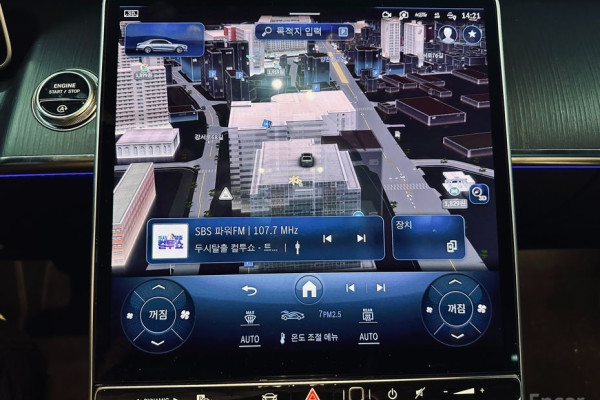Open the destination search field
The height and width of the screenshot is (400, 600).
(x=305, y=31)
